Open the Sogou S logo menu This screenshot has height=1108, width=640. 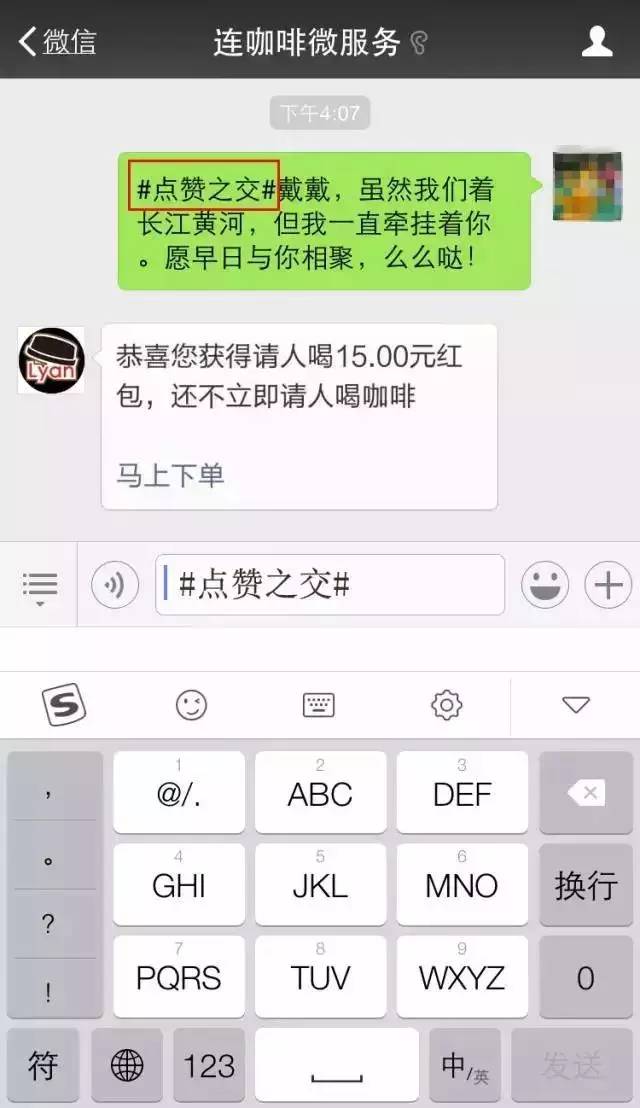point(64,705)
